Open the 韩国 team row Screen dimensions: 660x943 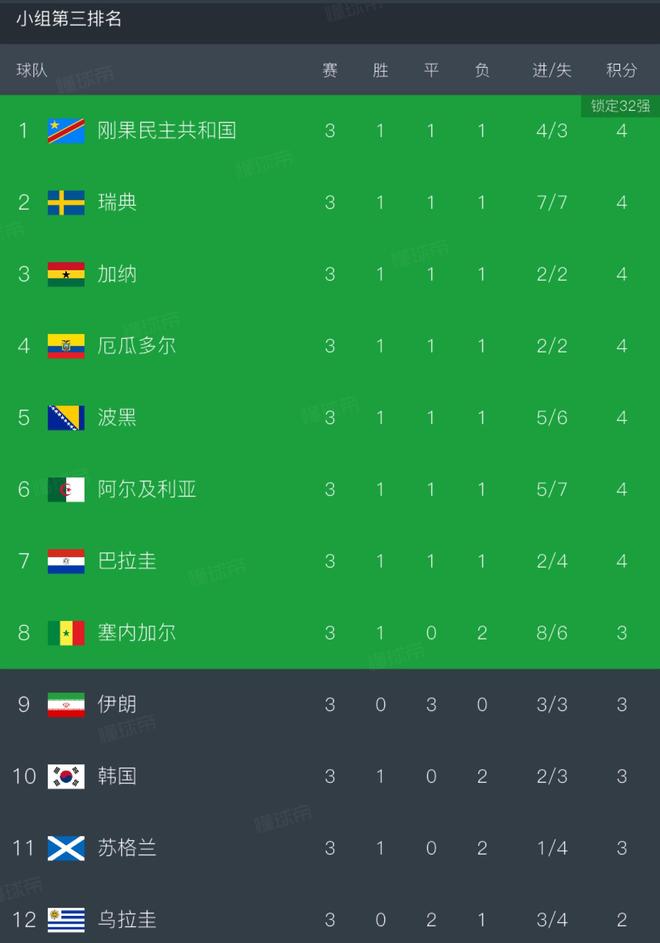[330, 776]
